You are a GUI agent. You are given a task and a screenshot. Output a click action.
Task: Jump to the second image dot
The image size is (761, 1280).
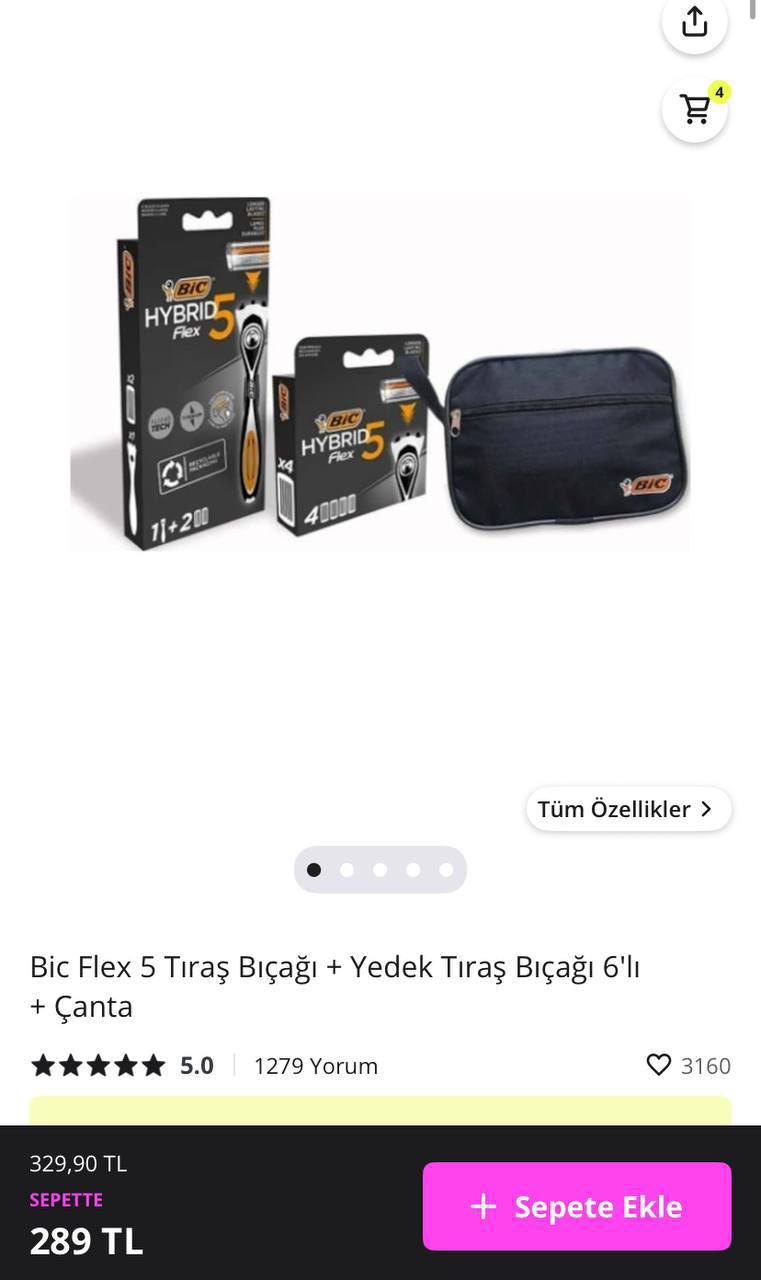347,870
